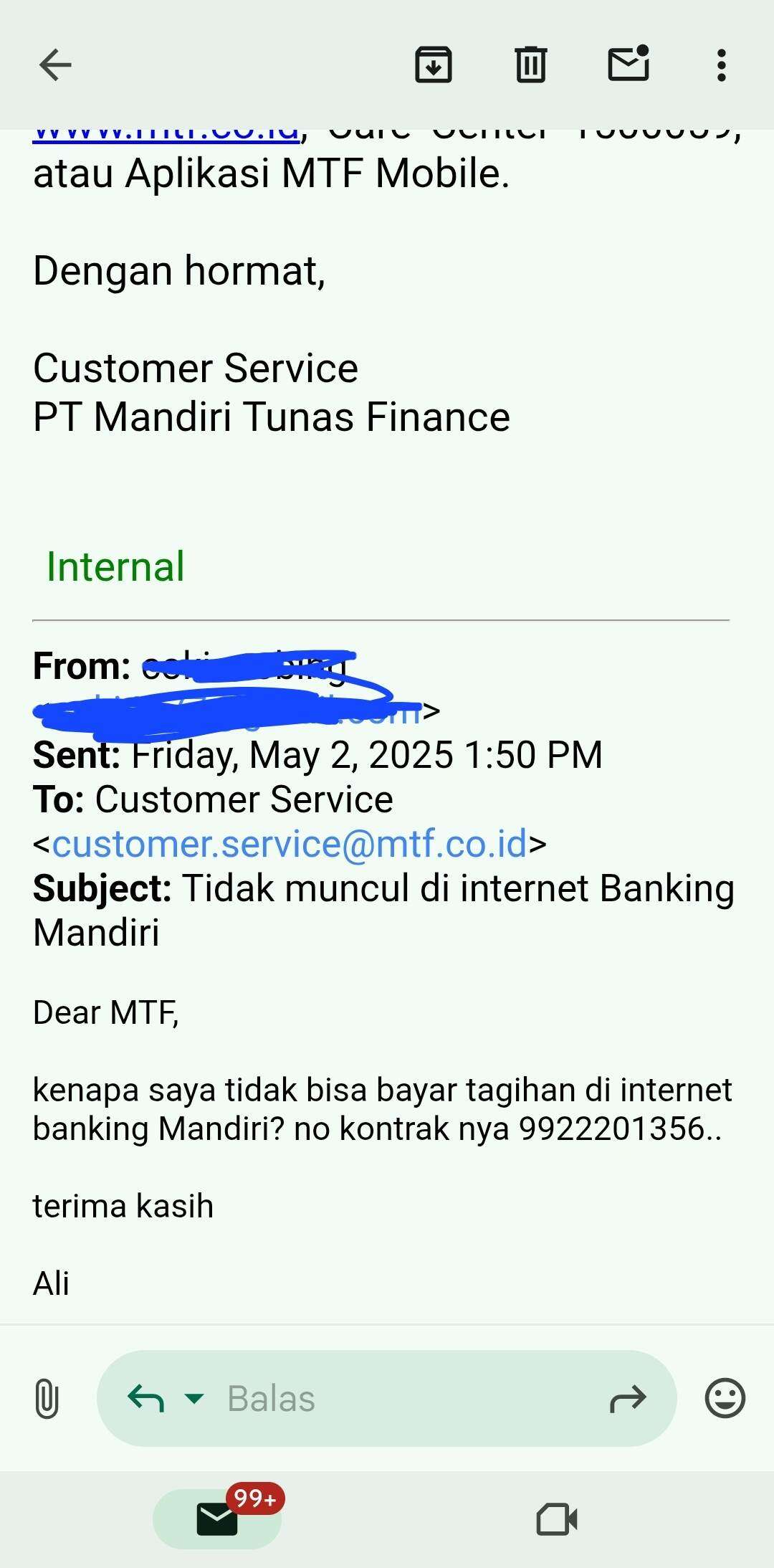The image size is (774, 1568).
Task: Delete this email with the trash icon
Action: [x=531, y=65]
